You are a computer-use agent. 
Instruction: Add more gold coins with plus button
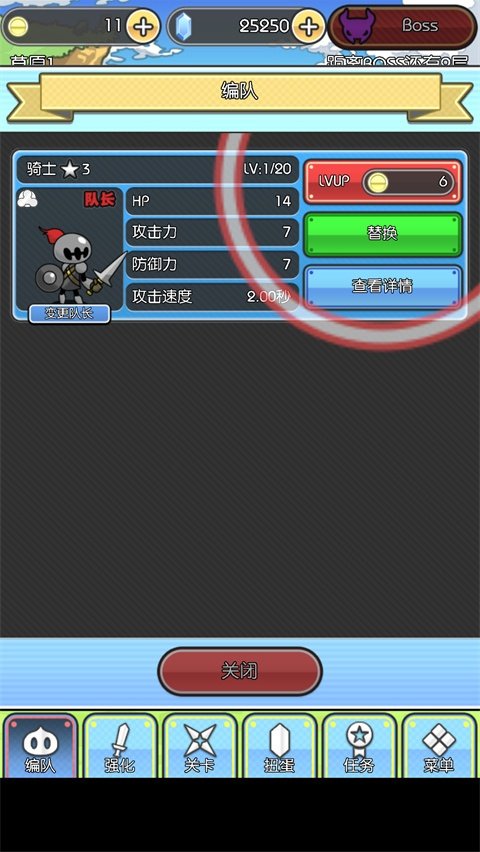[143, 26]
